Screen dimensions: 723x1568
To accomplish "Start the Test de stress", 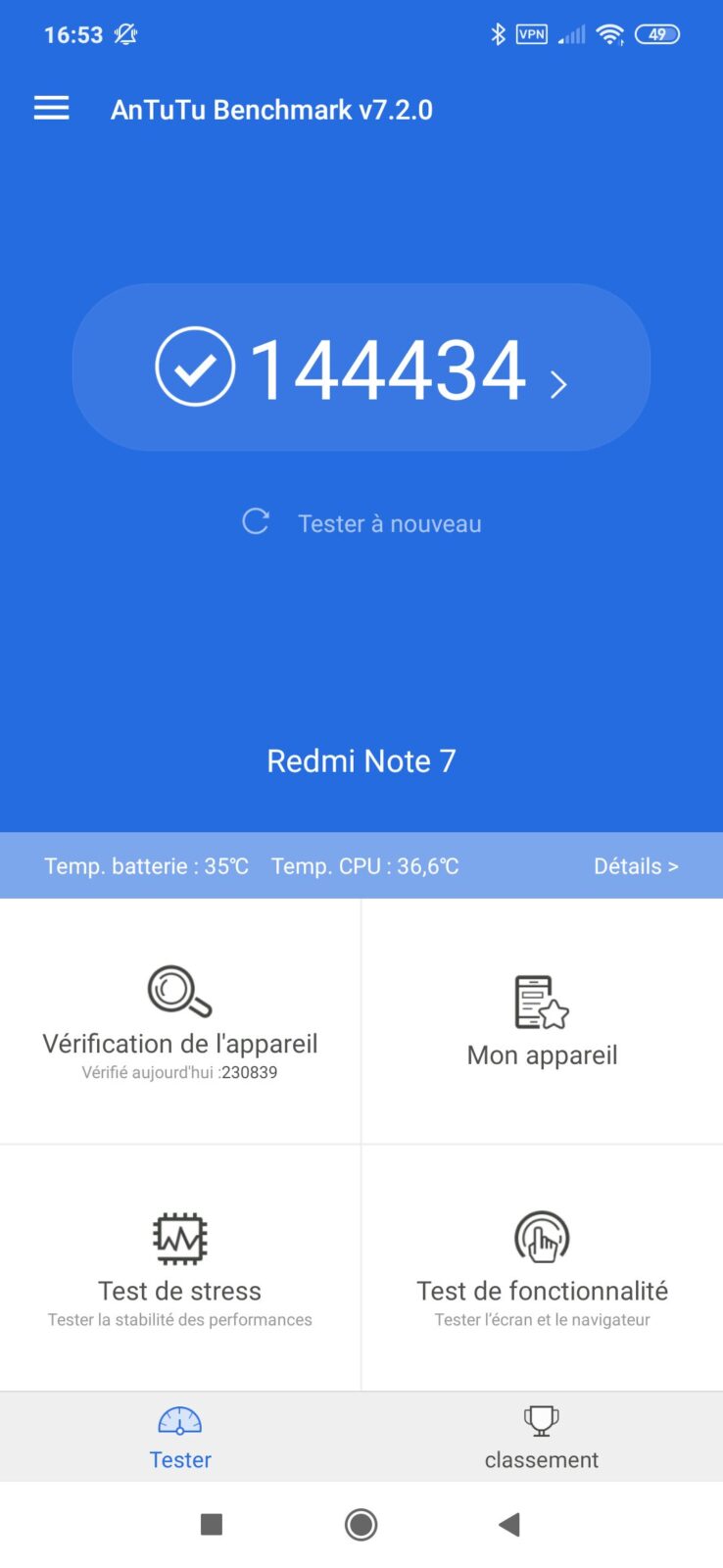I will point(180,1268).
